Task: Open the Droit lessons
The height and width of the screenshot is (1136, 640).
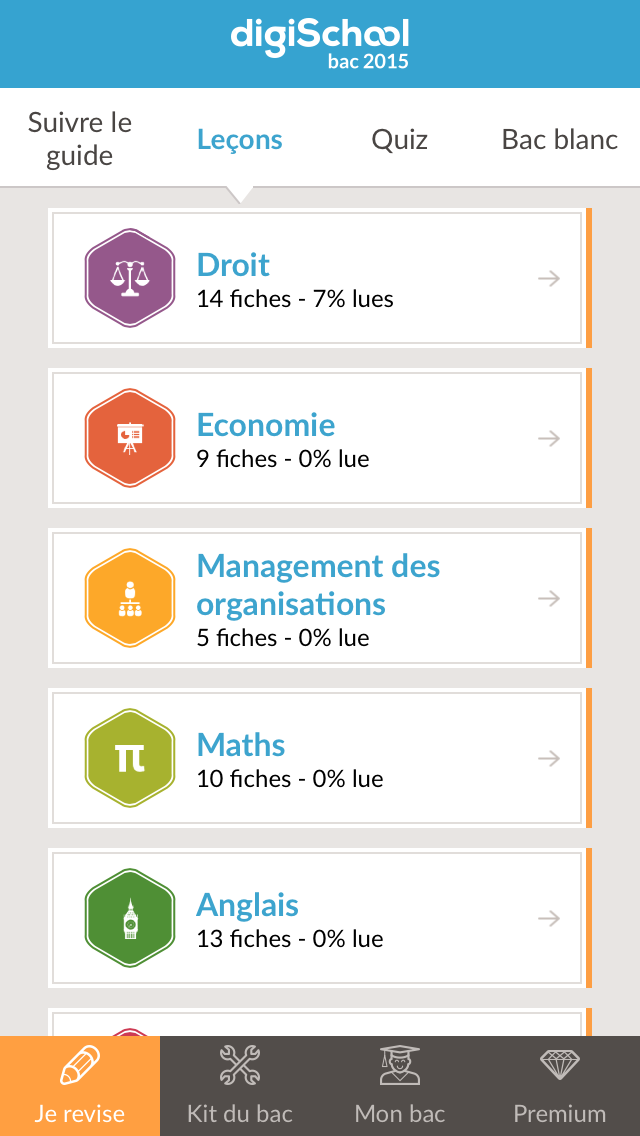Action: click(316, 278)
